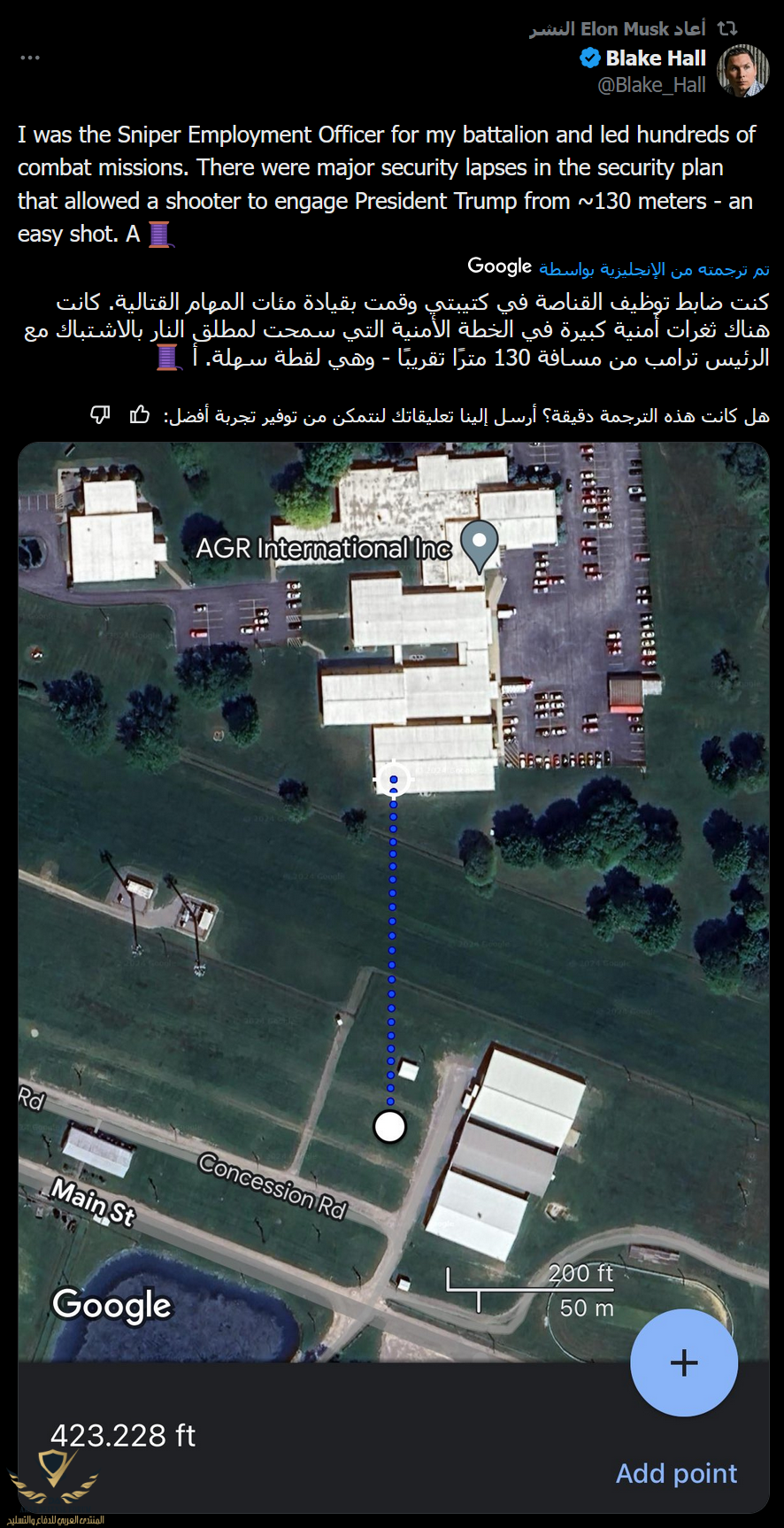784x1528 pixels.
Task: Open the tweet's overflow menu
Action: 30,58
